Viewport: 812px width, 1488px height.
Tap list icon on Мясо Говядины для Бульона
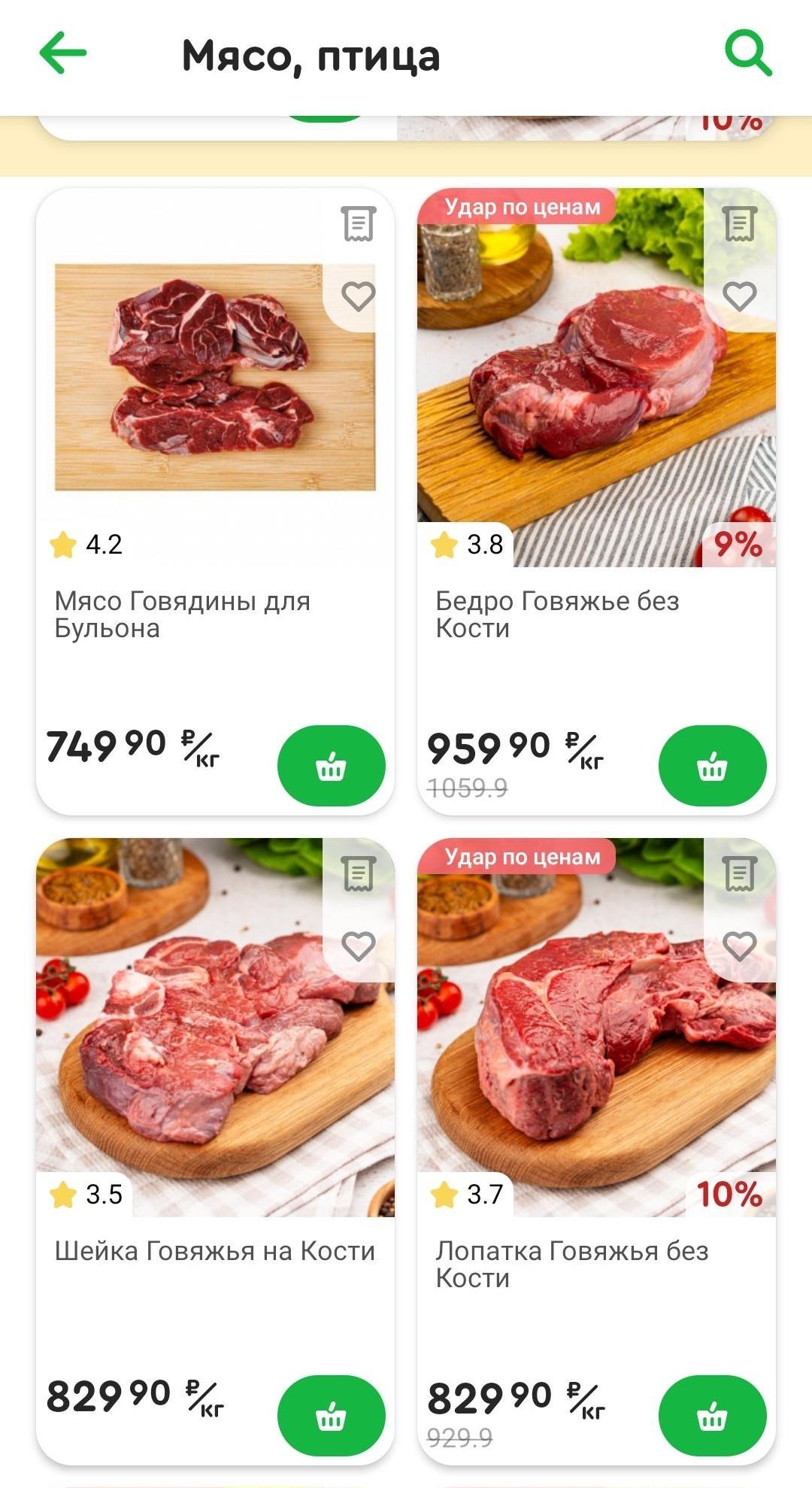pyautogui.click(x=358, y=223)
